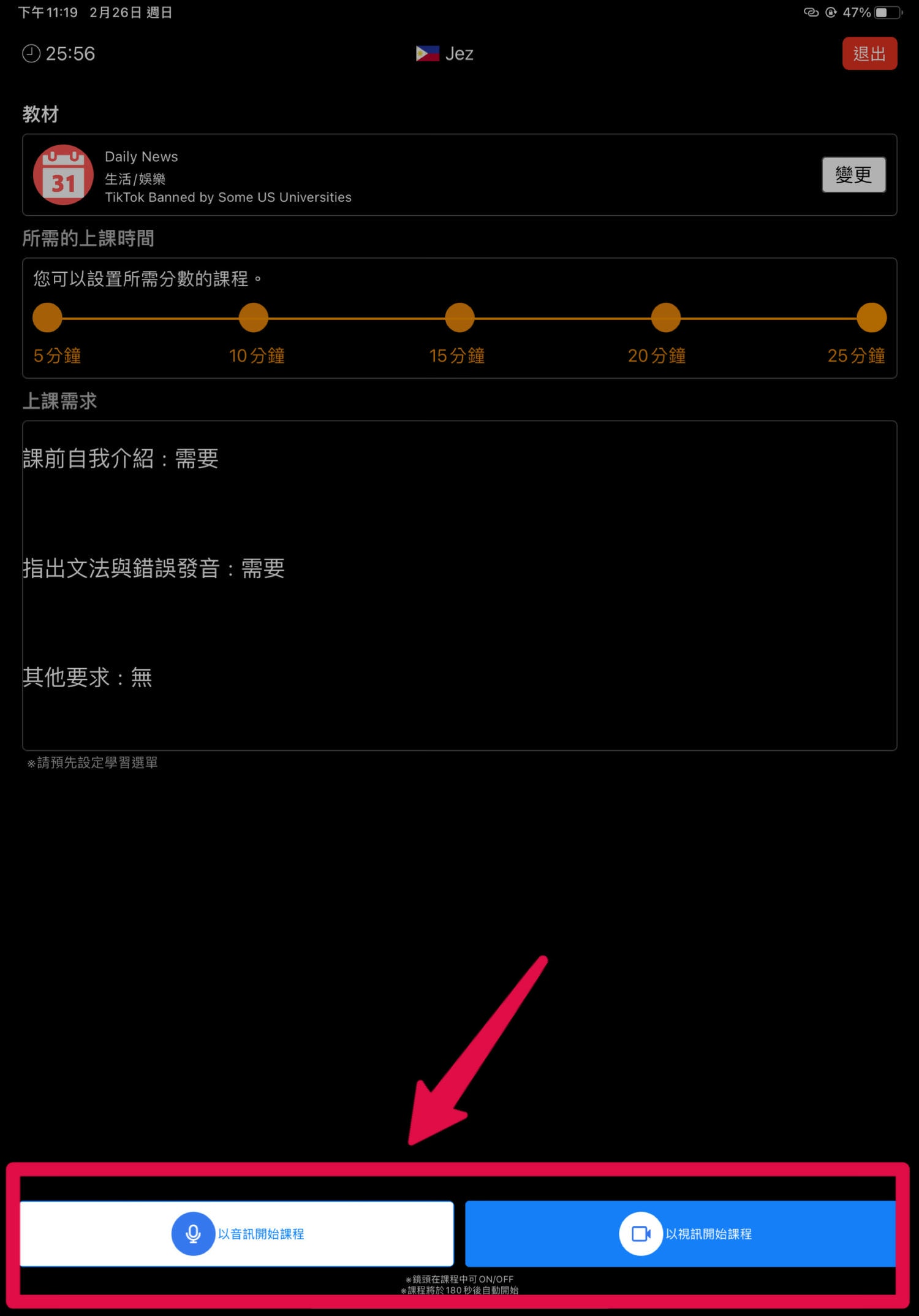Set lesson time to 5分鐘
Viewport: 919px width, 1316px height.
point(47,318)
